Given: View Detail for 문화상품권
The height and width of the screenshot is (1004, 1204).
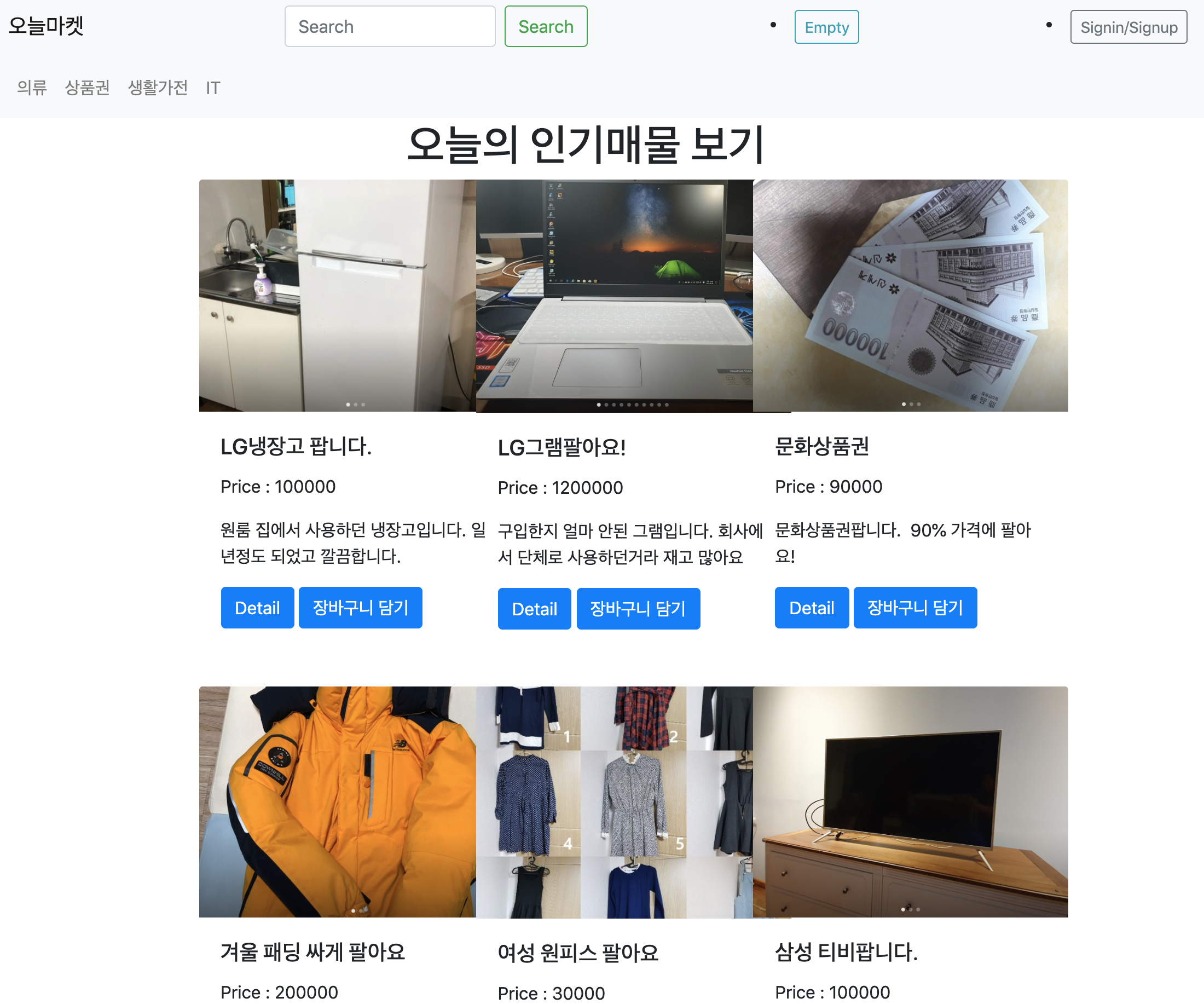Looking at the screenshot, I should (x=811, y=607).
